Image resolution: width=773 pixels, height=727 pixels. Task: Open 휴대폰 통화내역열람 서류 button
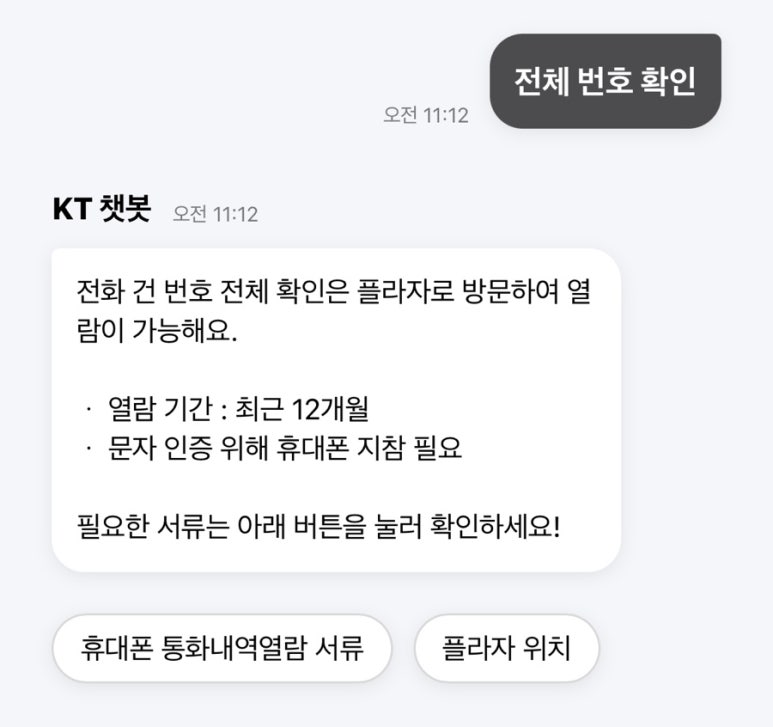coord(221,648)
